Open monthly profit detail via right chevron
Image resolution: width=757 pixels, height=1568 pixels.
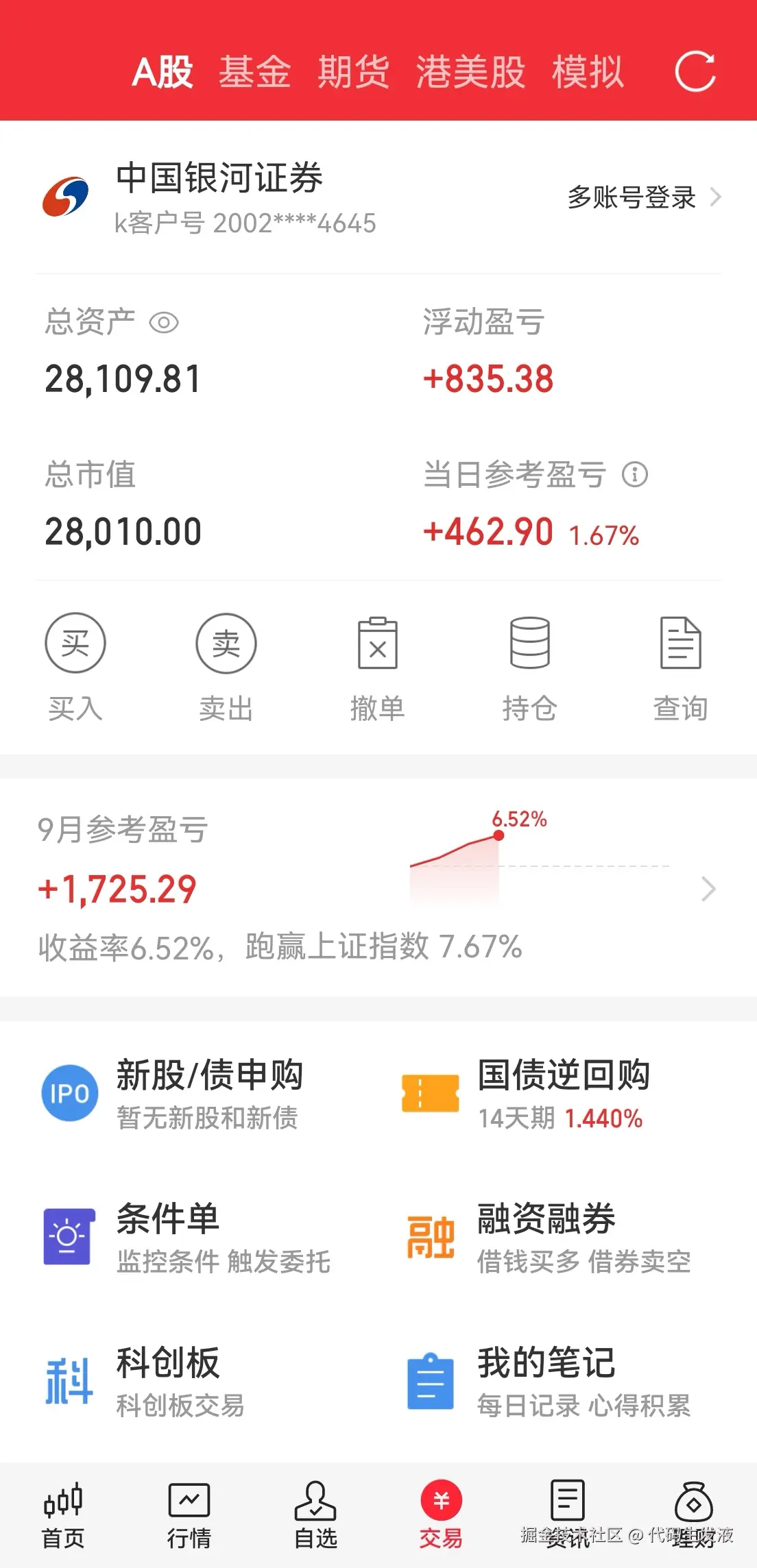coord(708,889)
